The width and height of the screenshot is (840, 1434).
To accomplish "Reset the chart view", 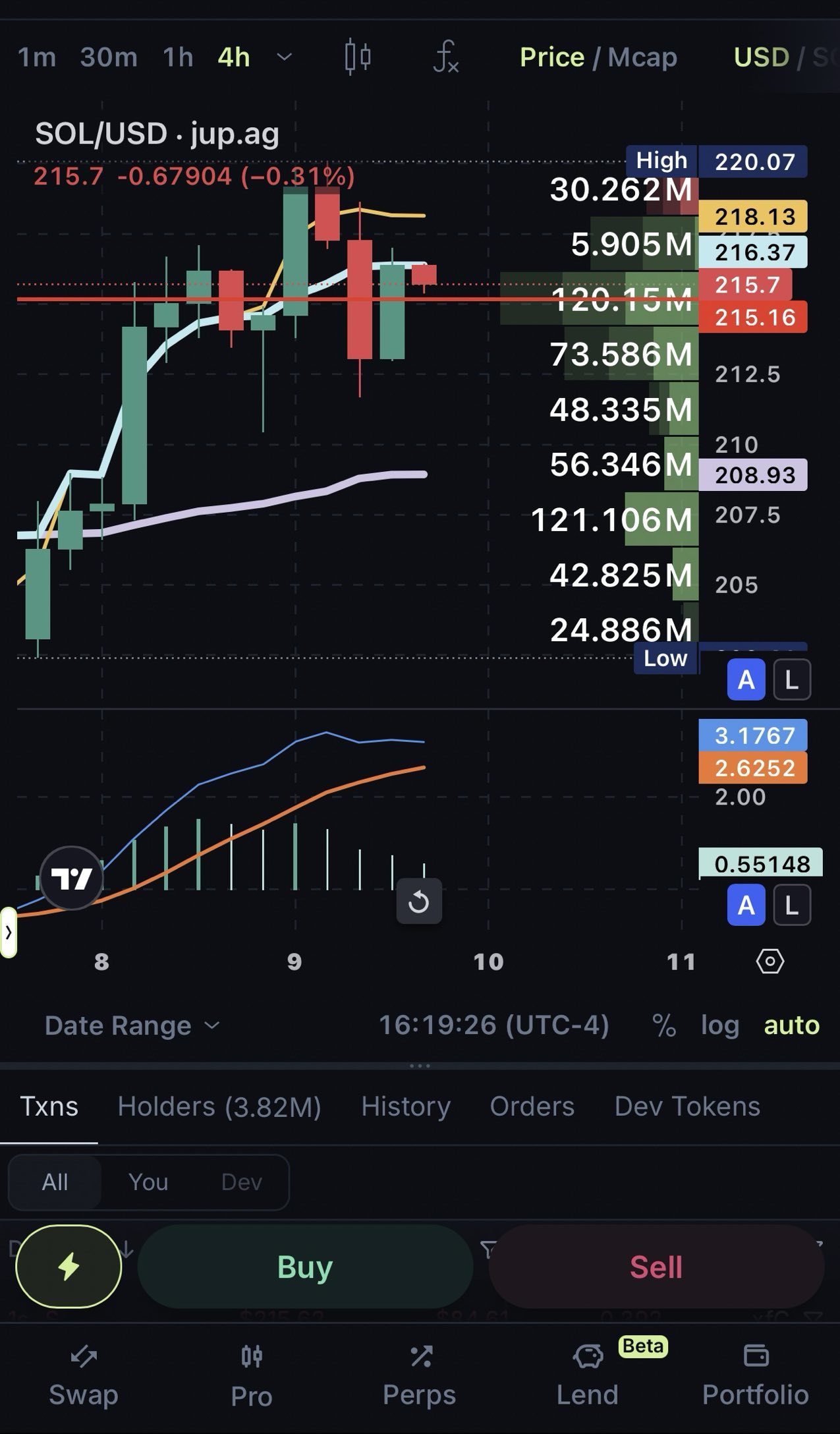I will (x=419, y=902).
